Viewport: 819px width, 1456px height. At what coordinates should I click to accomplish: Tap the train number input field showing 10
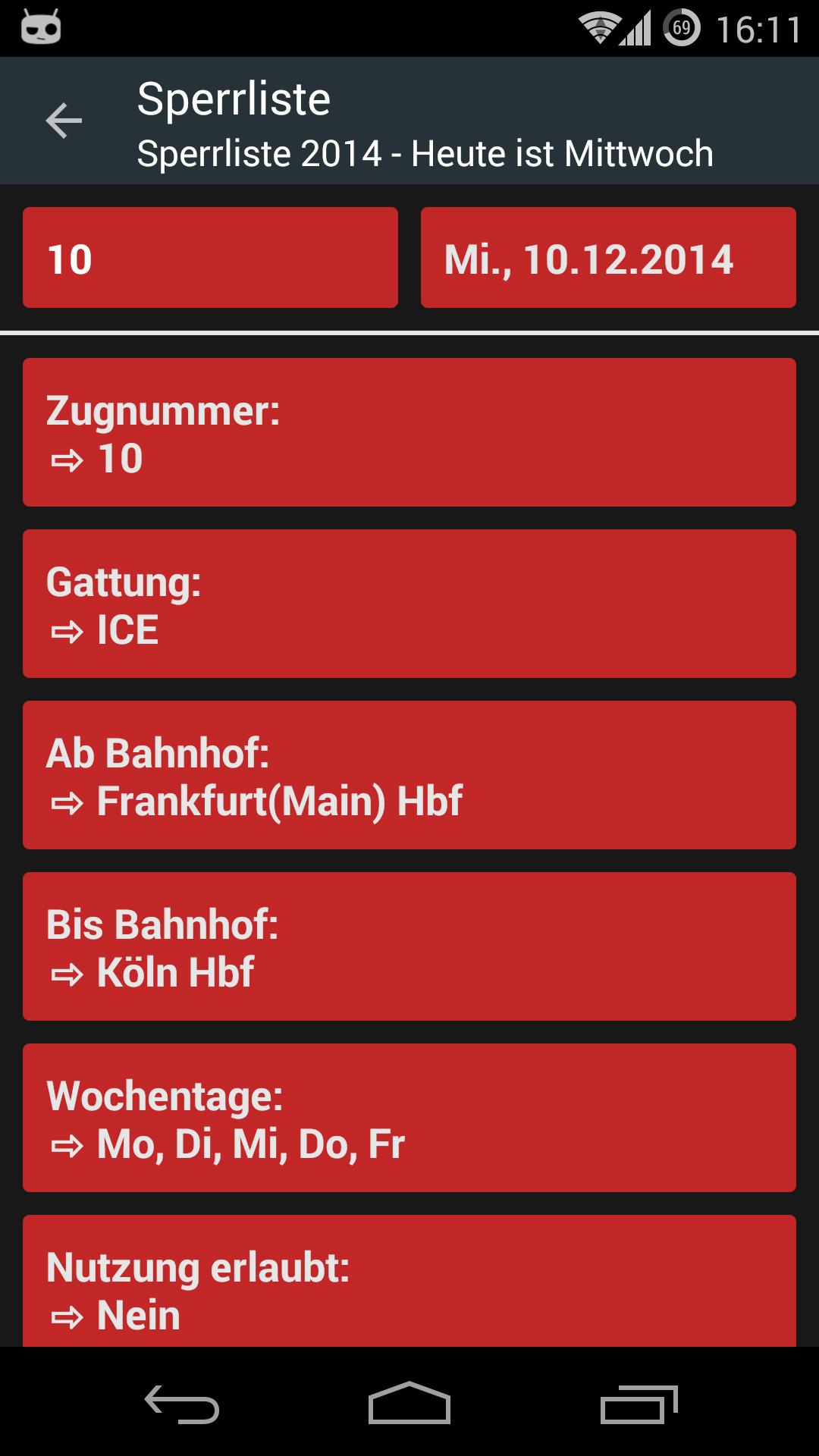click(210, 258)
